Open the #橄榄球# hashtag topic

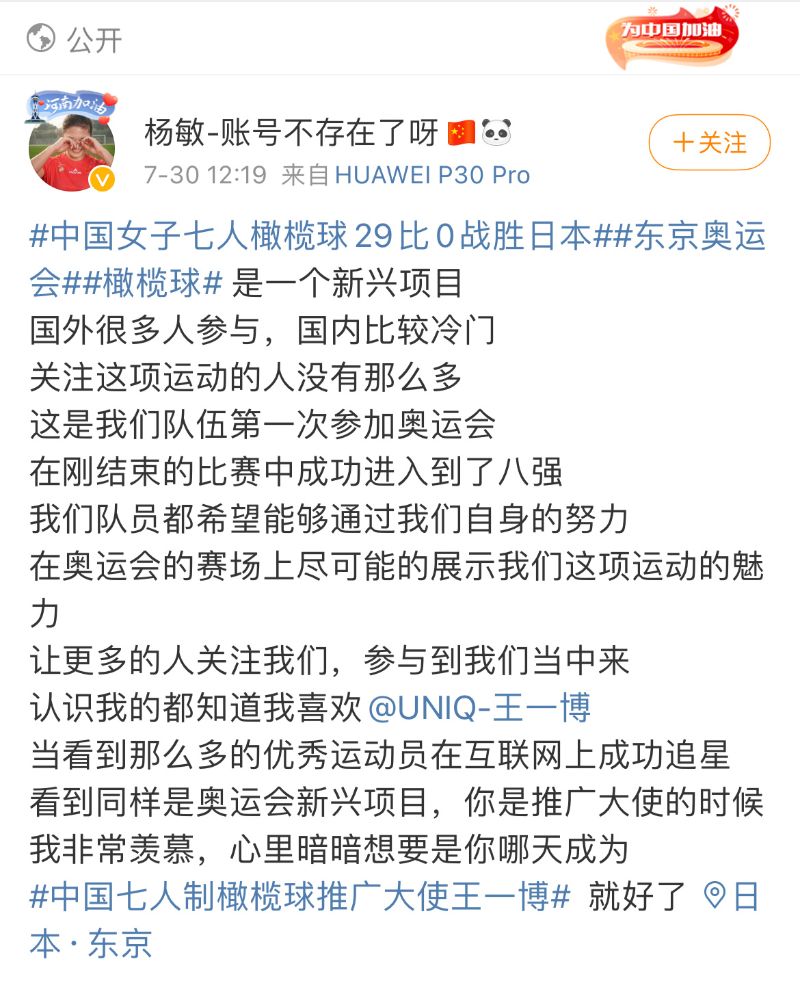(x=150, y=284)
